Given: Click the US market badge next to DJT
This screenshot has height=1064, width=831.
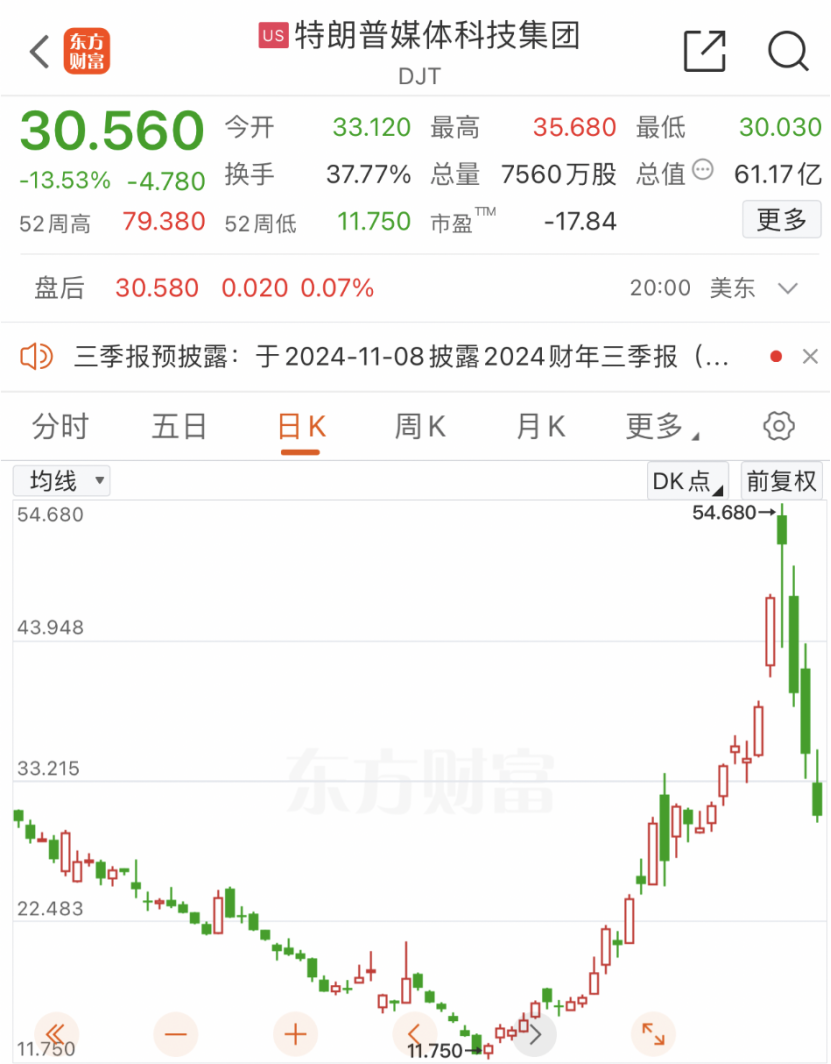Looking at the screenshot, I should (272, 36).
